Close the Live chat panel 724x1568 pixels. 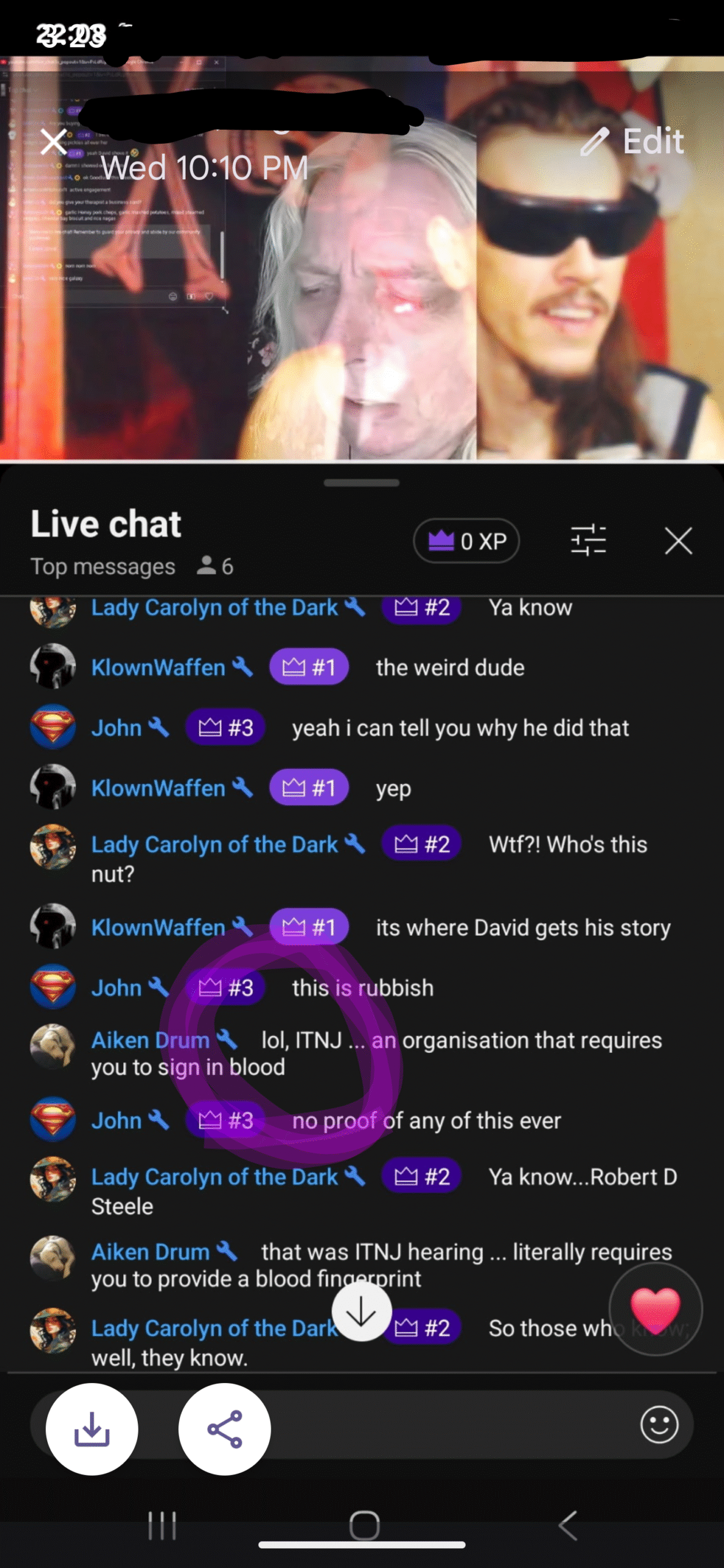coord(679,541)
